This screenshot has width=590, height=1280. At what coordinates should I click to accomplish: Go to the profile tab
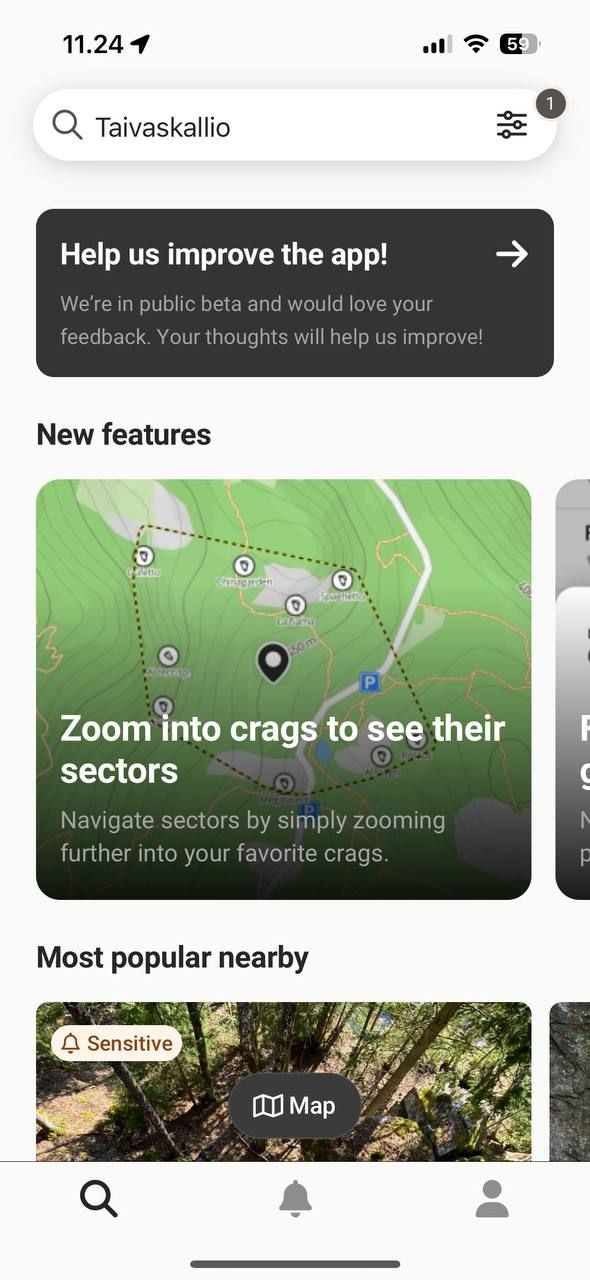tap(492, 1198)
